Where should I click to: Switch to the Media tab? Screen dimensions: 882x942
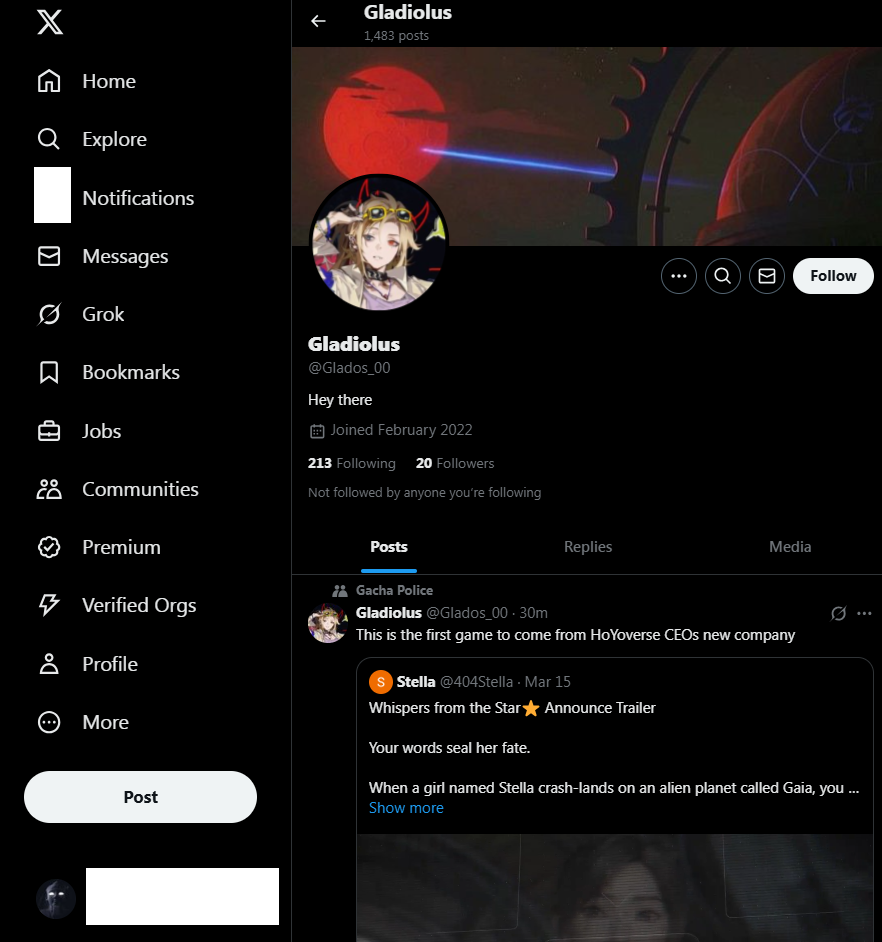[789, 547]
